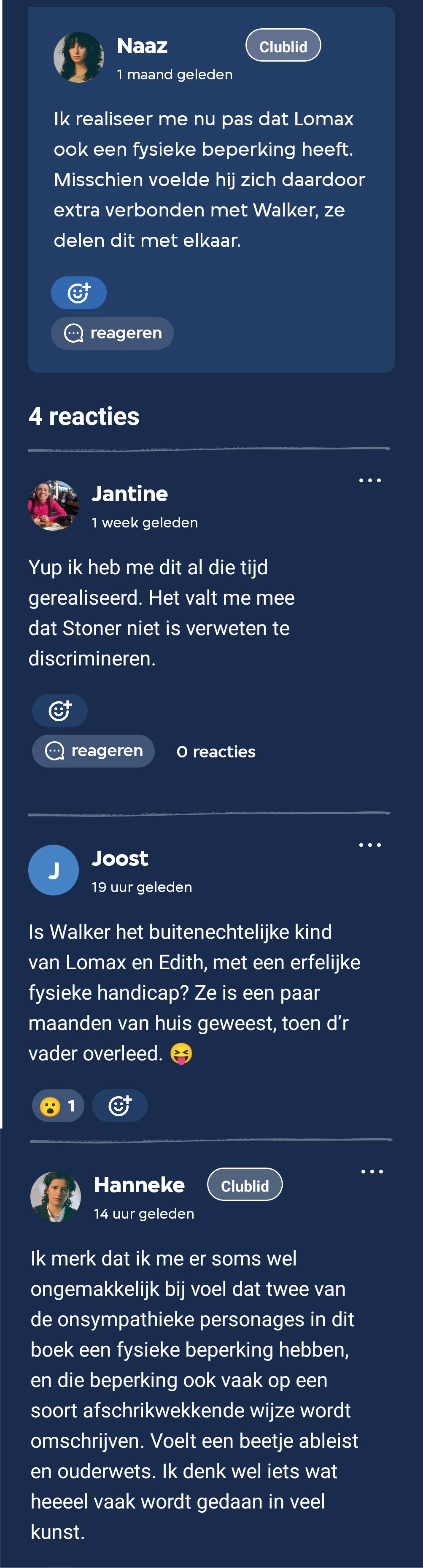The width and height of the screenshot is (423, 1568).
Task: Open Naaz's profile picture
Action: coord(78,58)
